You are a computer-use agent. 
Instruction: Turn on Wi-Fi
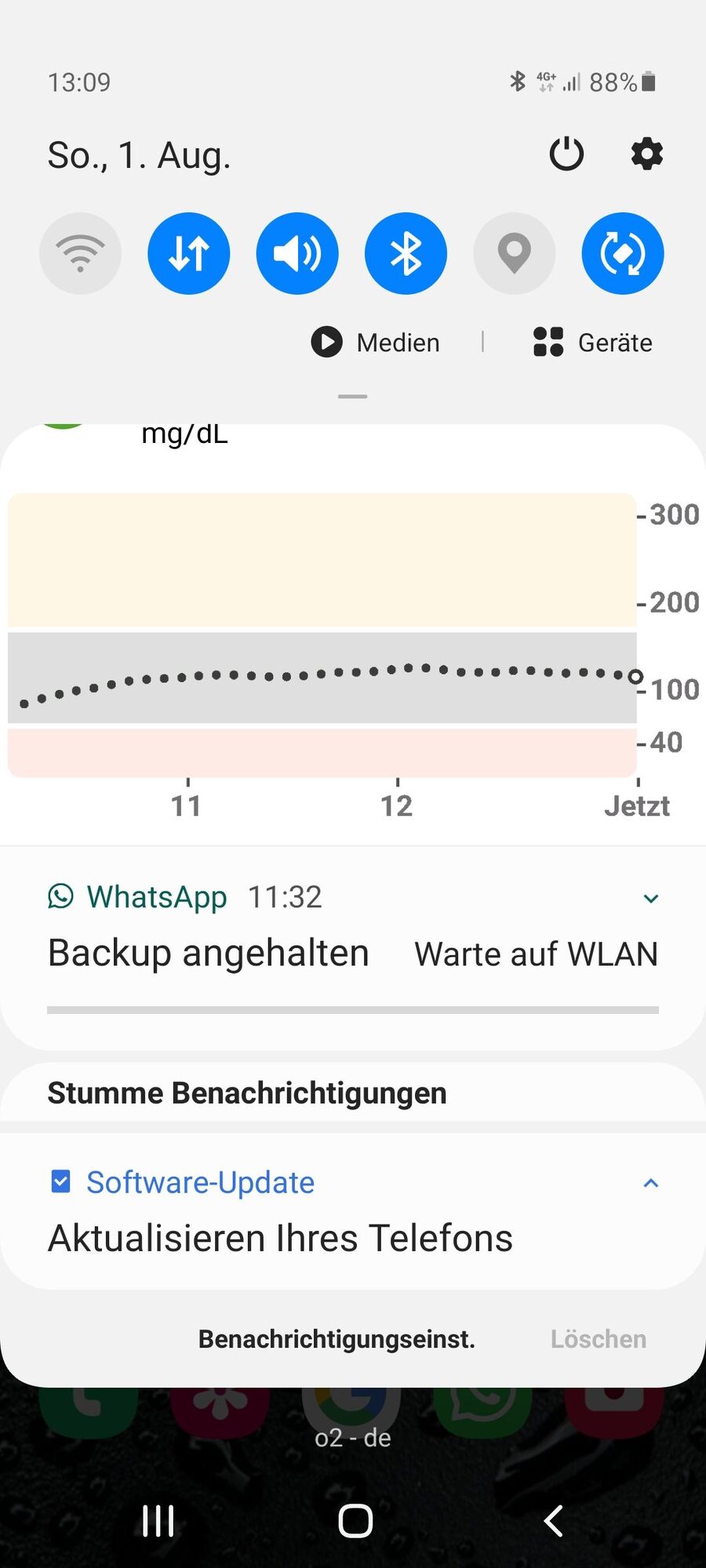click(81, 253)
